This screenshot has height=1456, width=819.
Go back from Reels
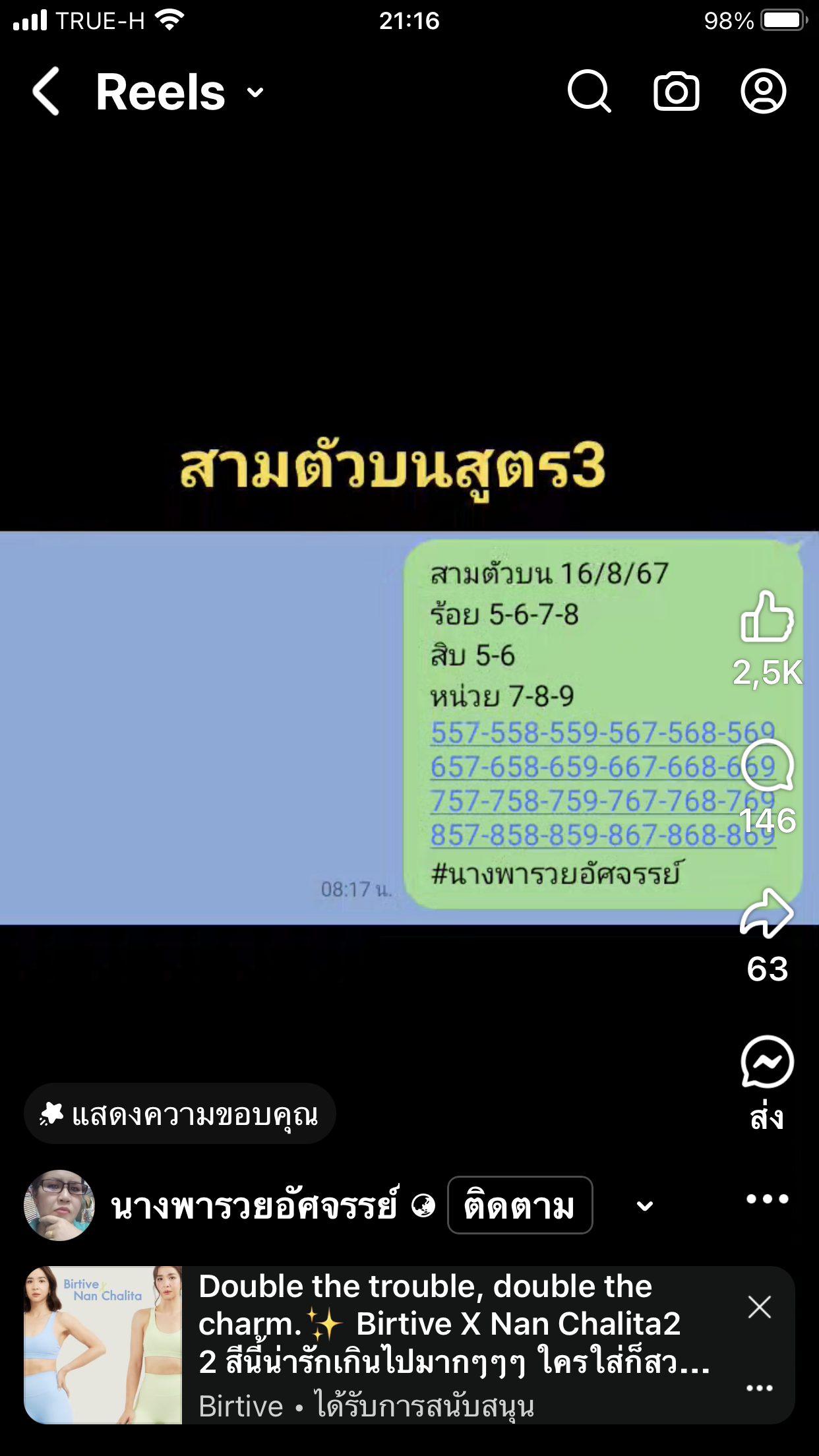tap(46, 92)
